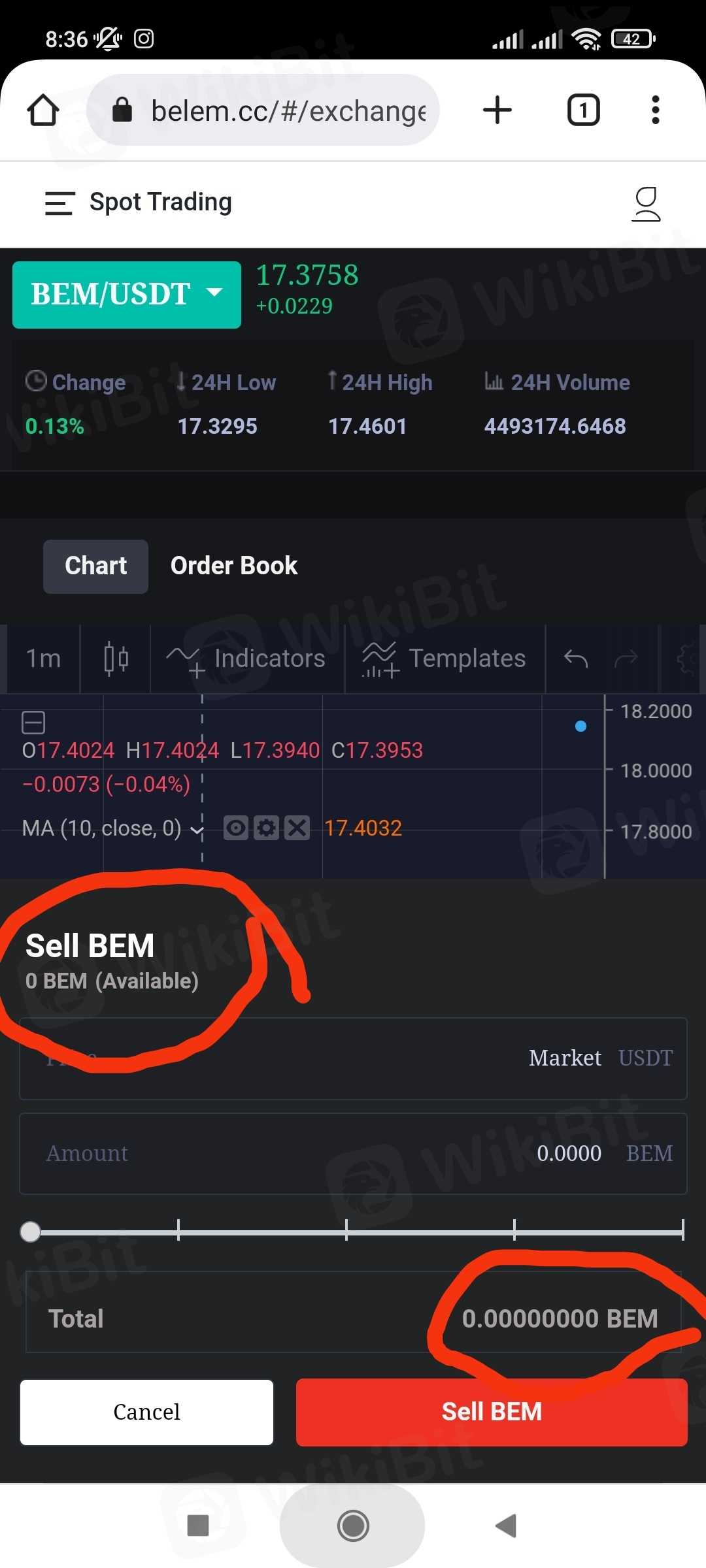This screenshot has width=706, height=1568.
Task: Cancel the sell order
Action: pyautogui.click(x=146, y=1412)
